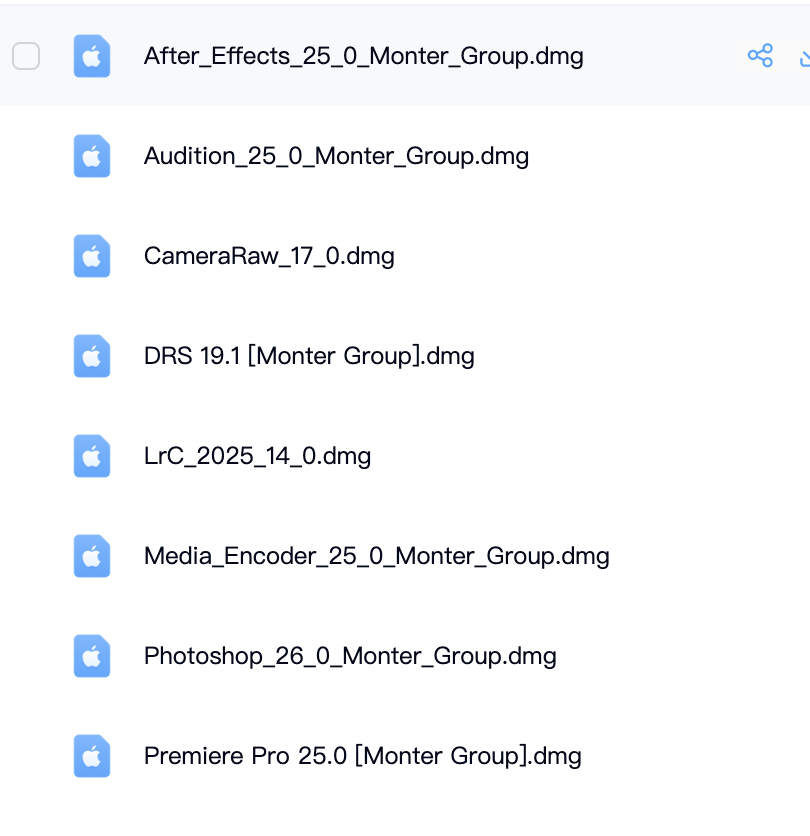Image resolution: width=810 pixels, height=836 pixels.
Task: Select the CameraRaw_17_0.dmg row
Action: tap(269, 256)
